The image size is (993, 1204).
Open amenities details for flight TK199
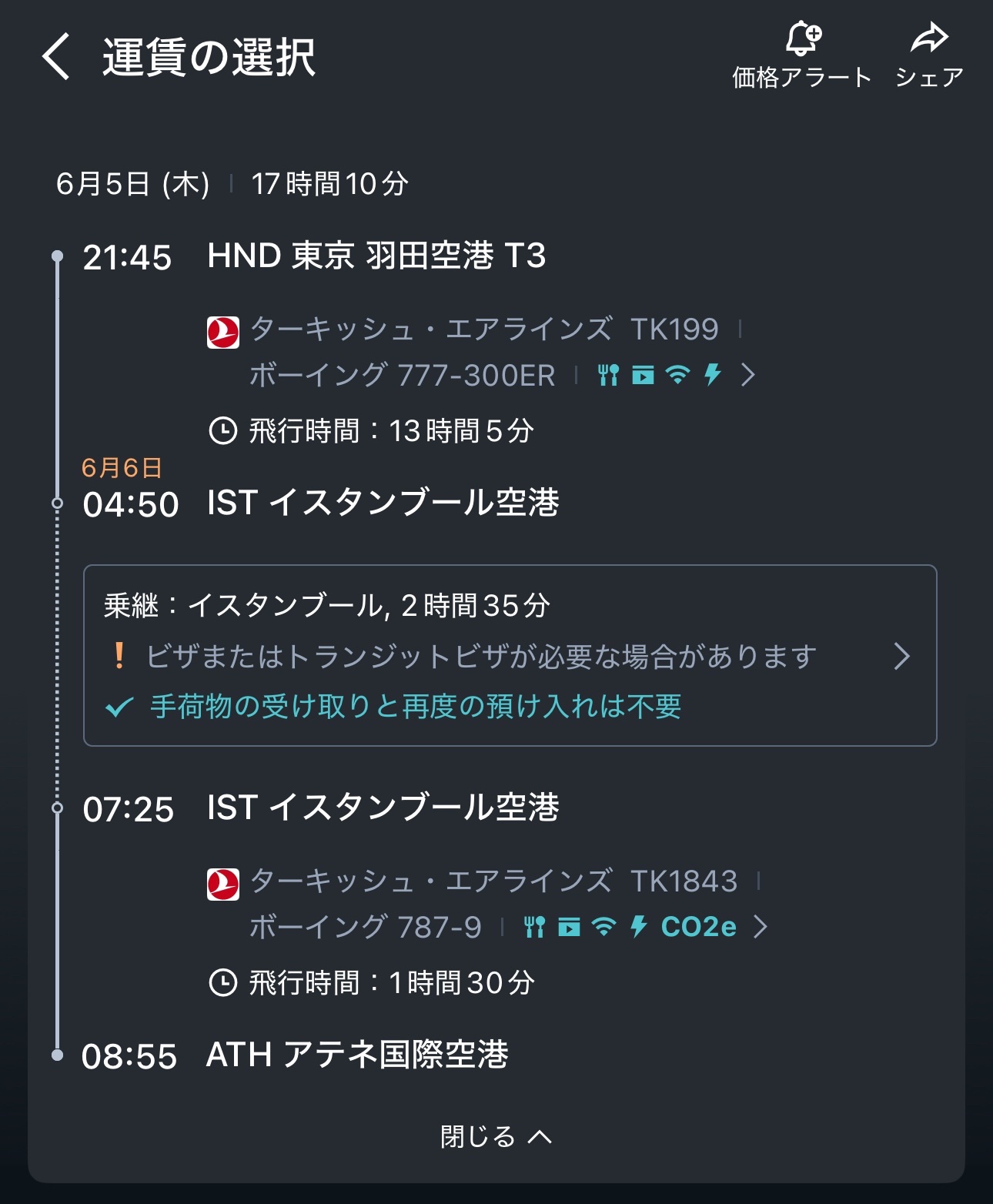747,376
